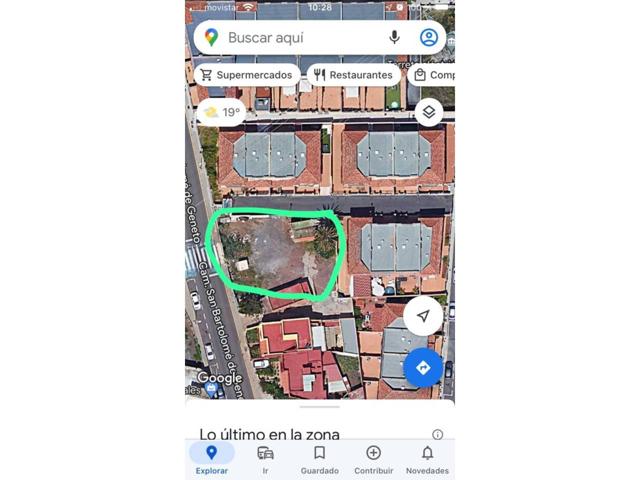Switch to the Contribuir tab
The width and height of the screenshot is (640, 480).
tap(373, 460)
